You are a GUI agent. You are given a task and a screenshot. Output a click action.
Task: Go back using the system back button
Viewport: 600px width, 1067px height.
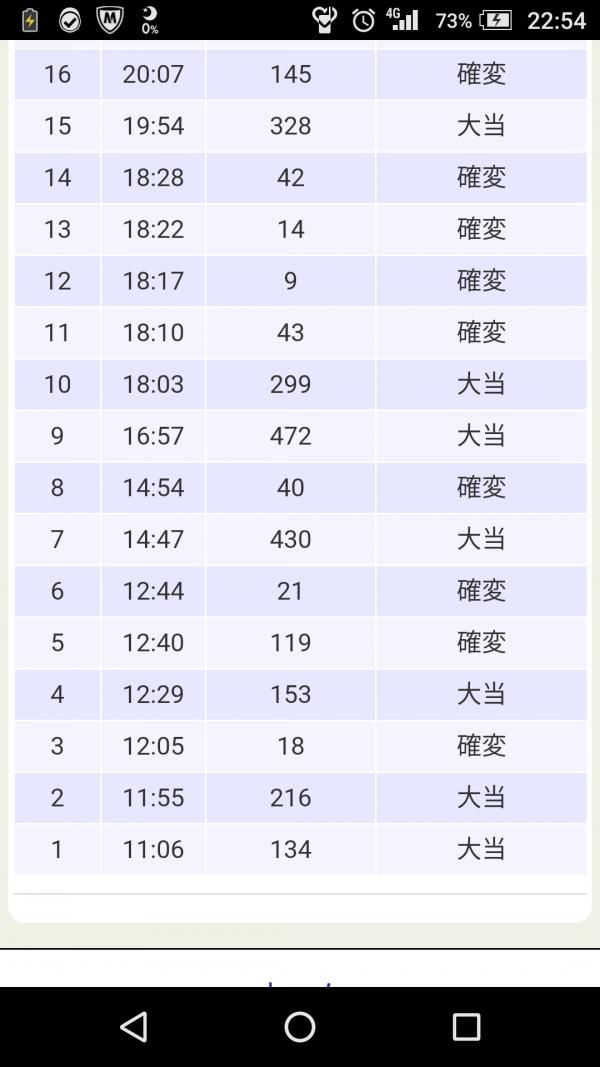pyautogui.click(x=133, y=1026)
